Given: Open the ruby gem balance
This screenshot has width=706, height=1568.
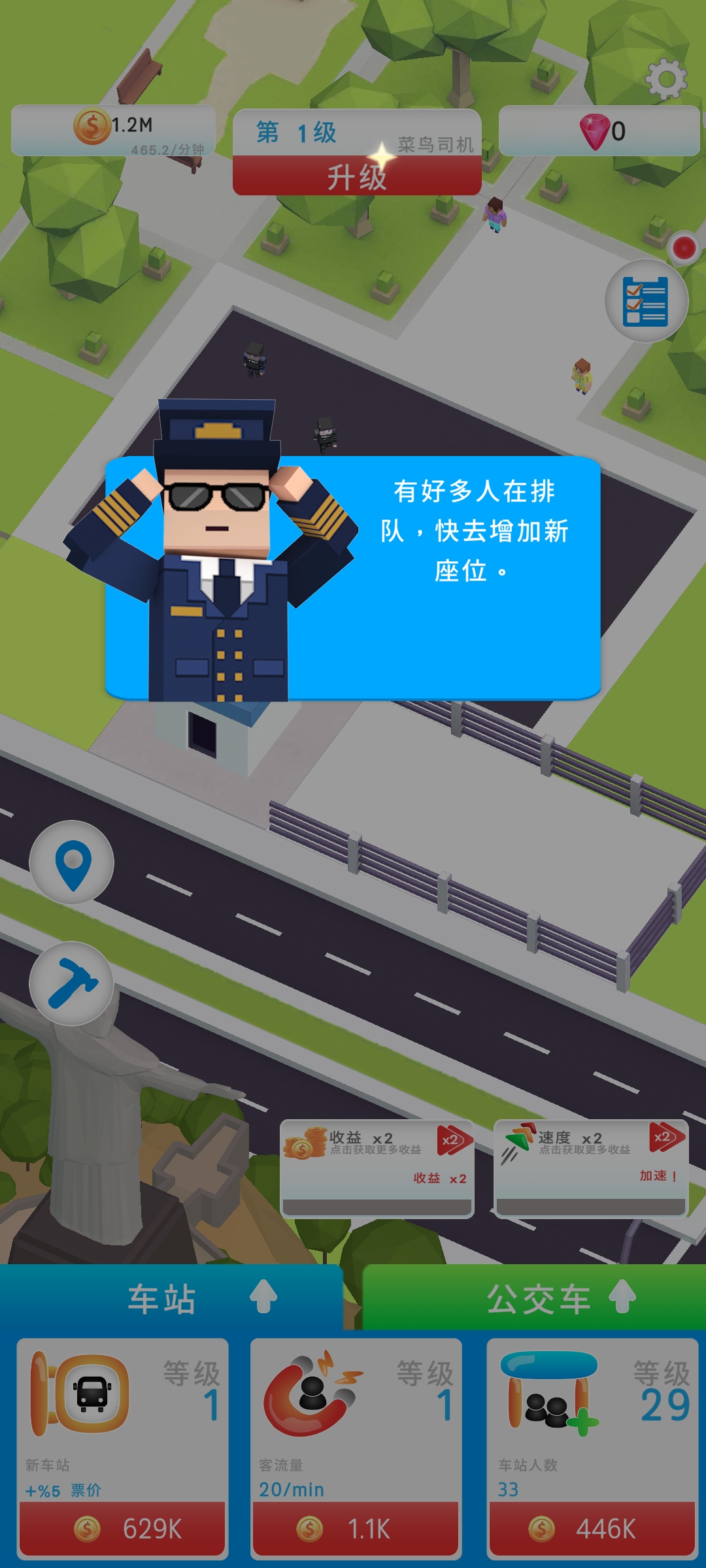Looking at the screenshot, I should [599, 131].
